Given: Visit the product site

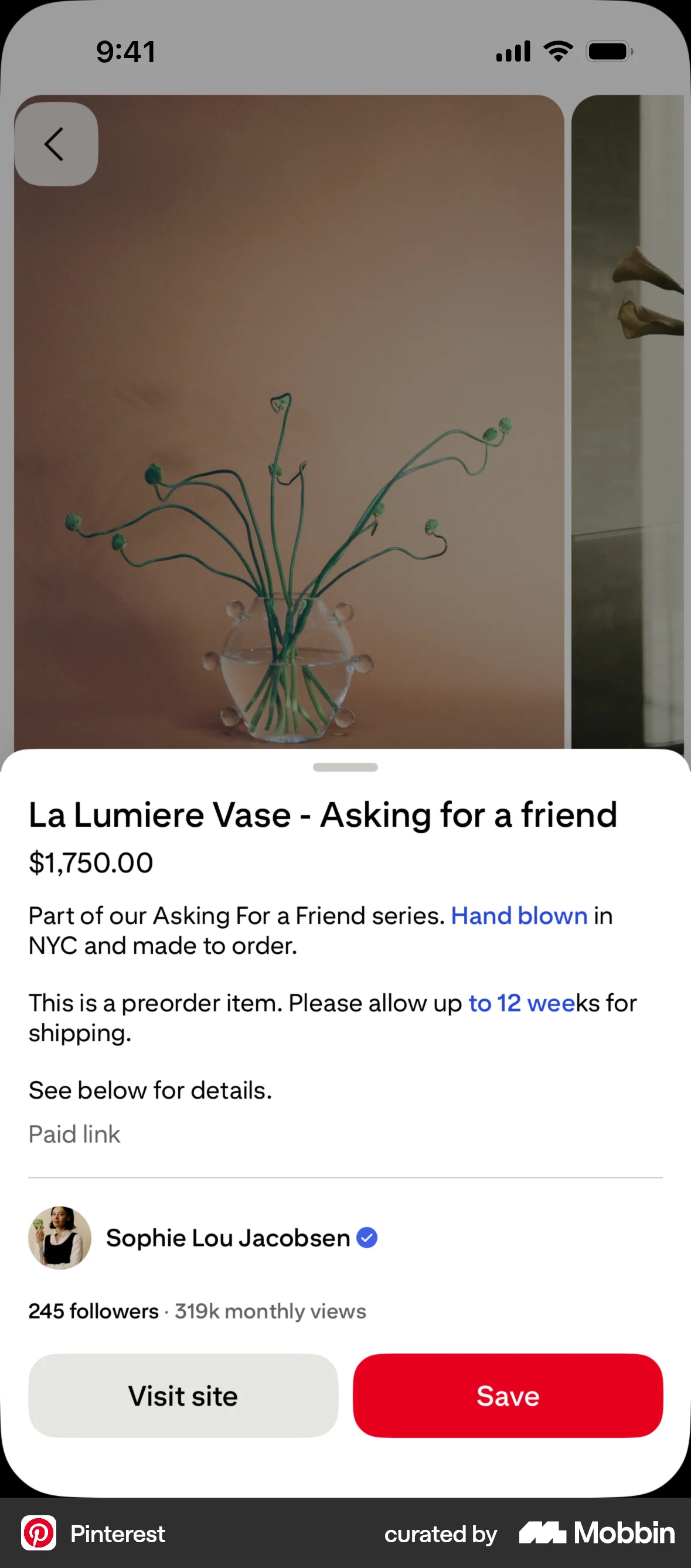Looking at the screenshot, I should (182, 1396).
